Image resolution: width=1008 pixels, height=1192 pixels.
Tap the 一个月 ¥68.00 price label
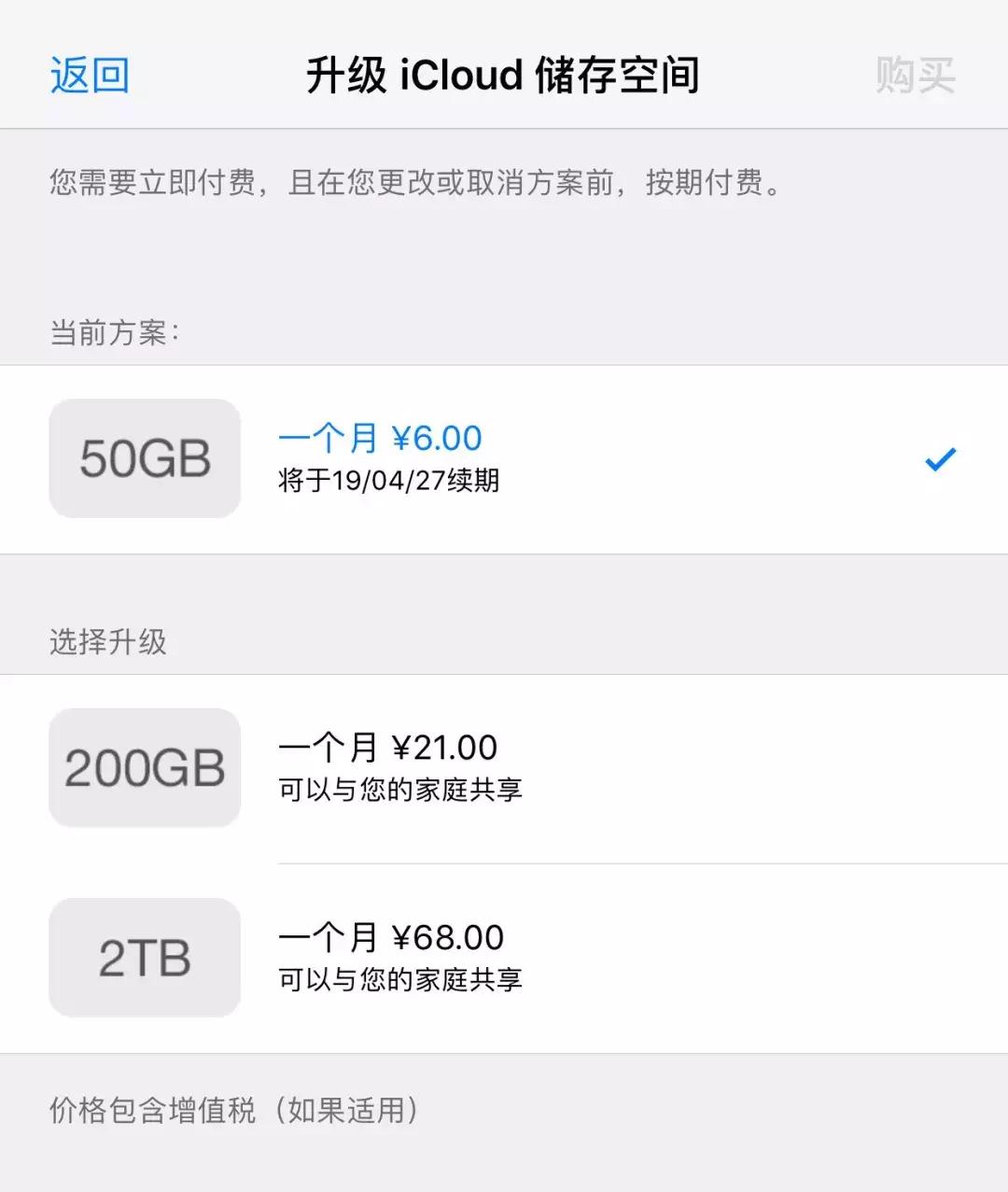click(392, 936)
